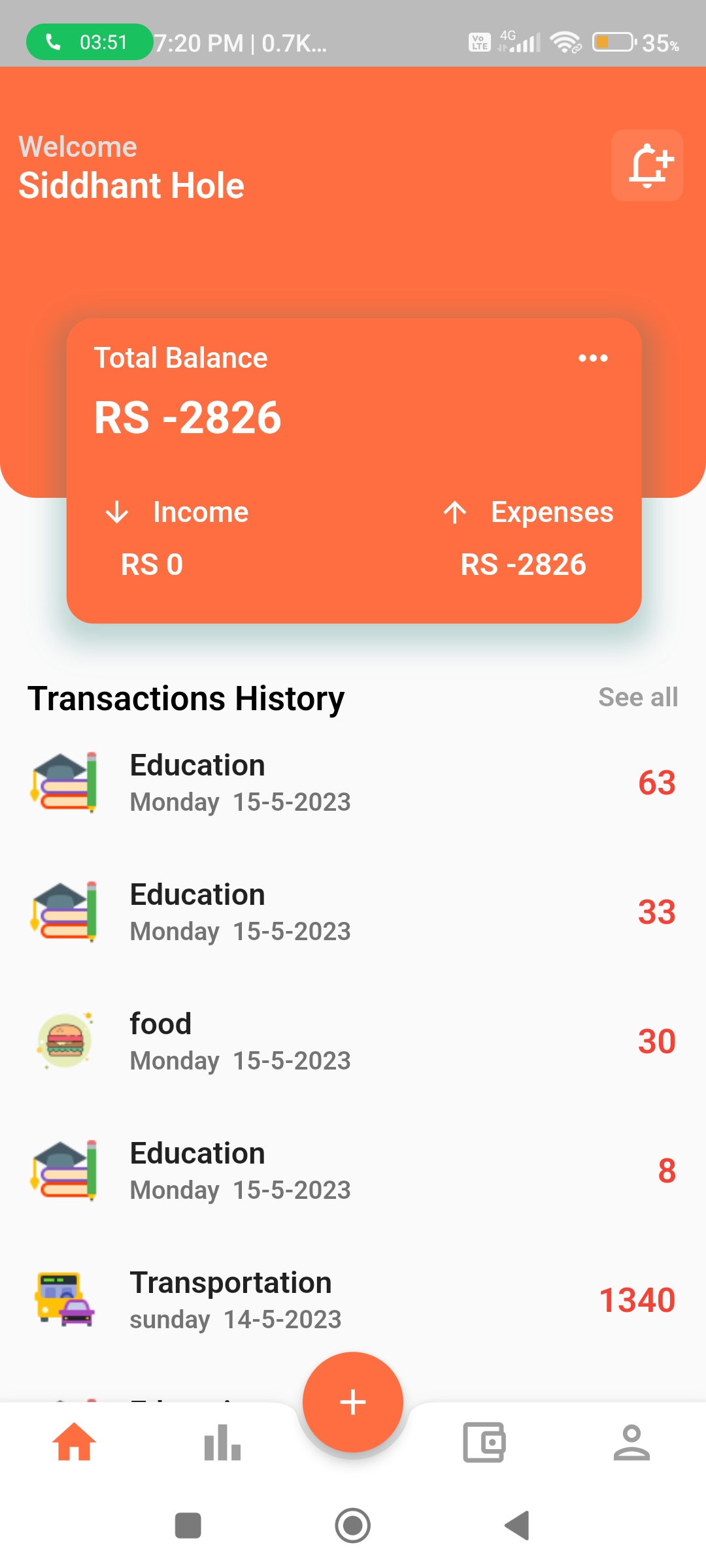Screen dimensions: 706x1568
Task: Tap the Expenses up-arrow indicator
Action: (456, 512)
